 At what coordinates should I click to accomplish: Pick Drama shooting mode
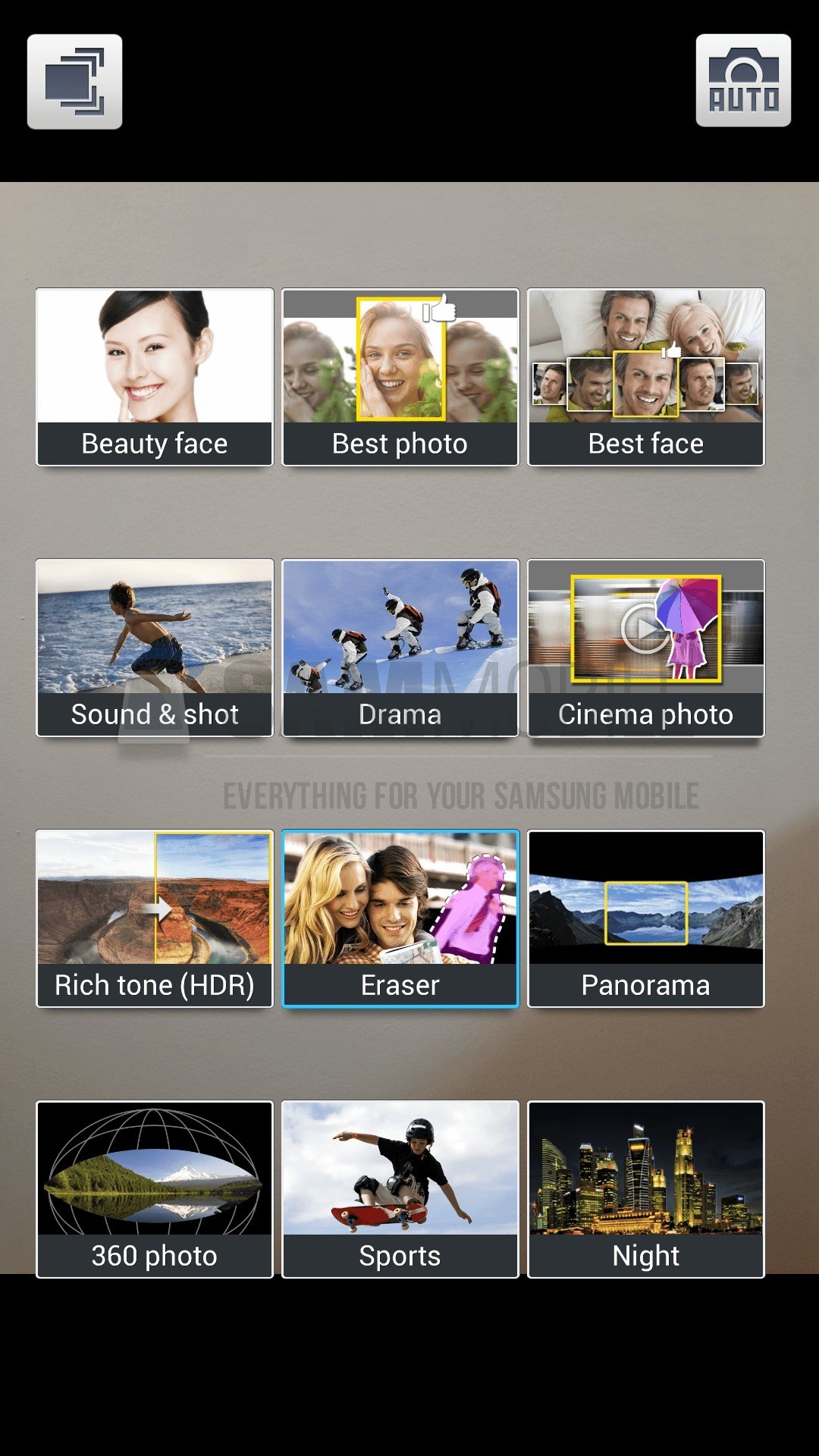click(x=400, y=648)
